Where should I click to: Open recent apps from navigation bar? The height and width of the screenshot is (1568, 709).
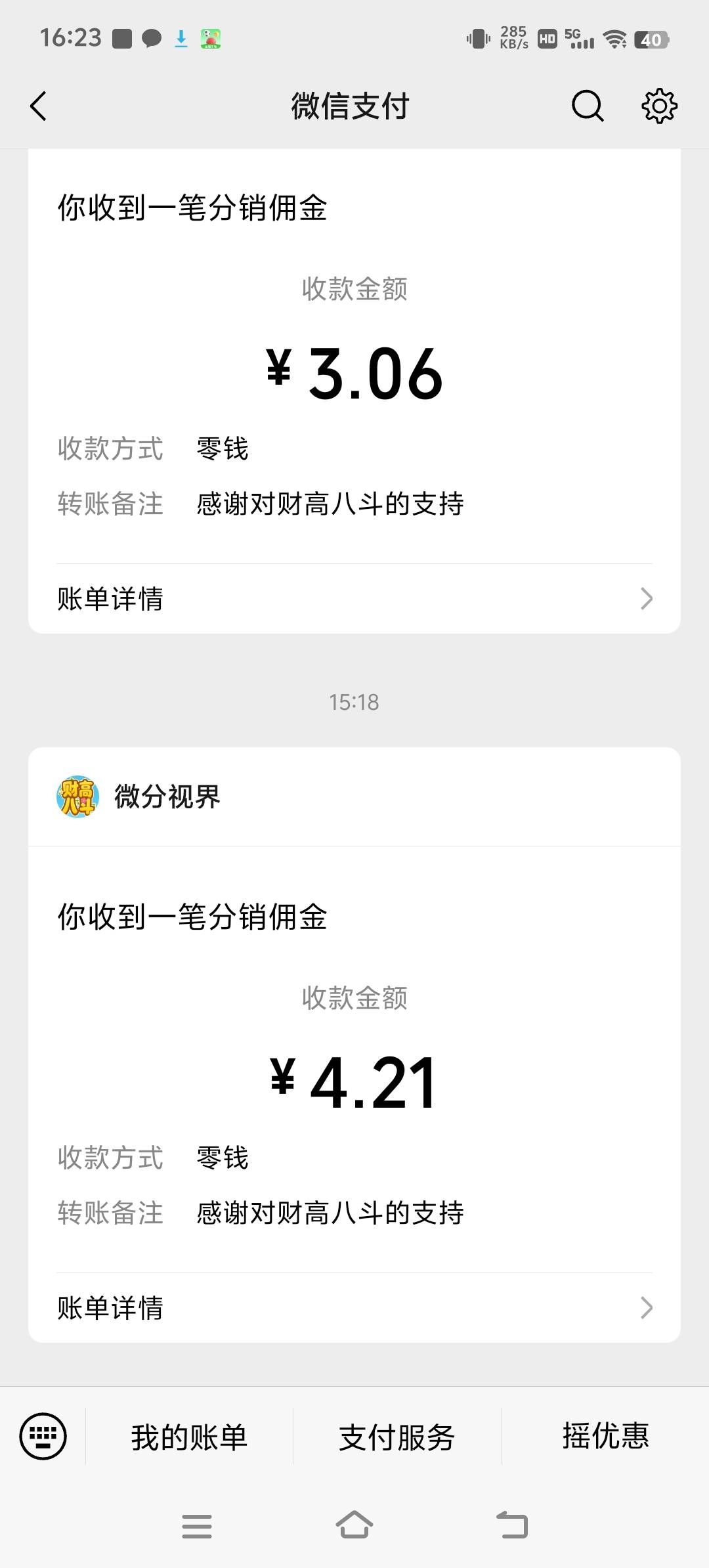pyautogui.click(x=196, y=1526)
